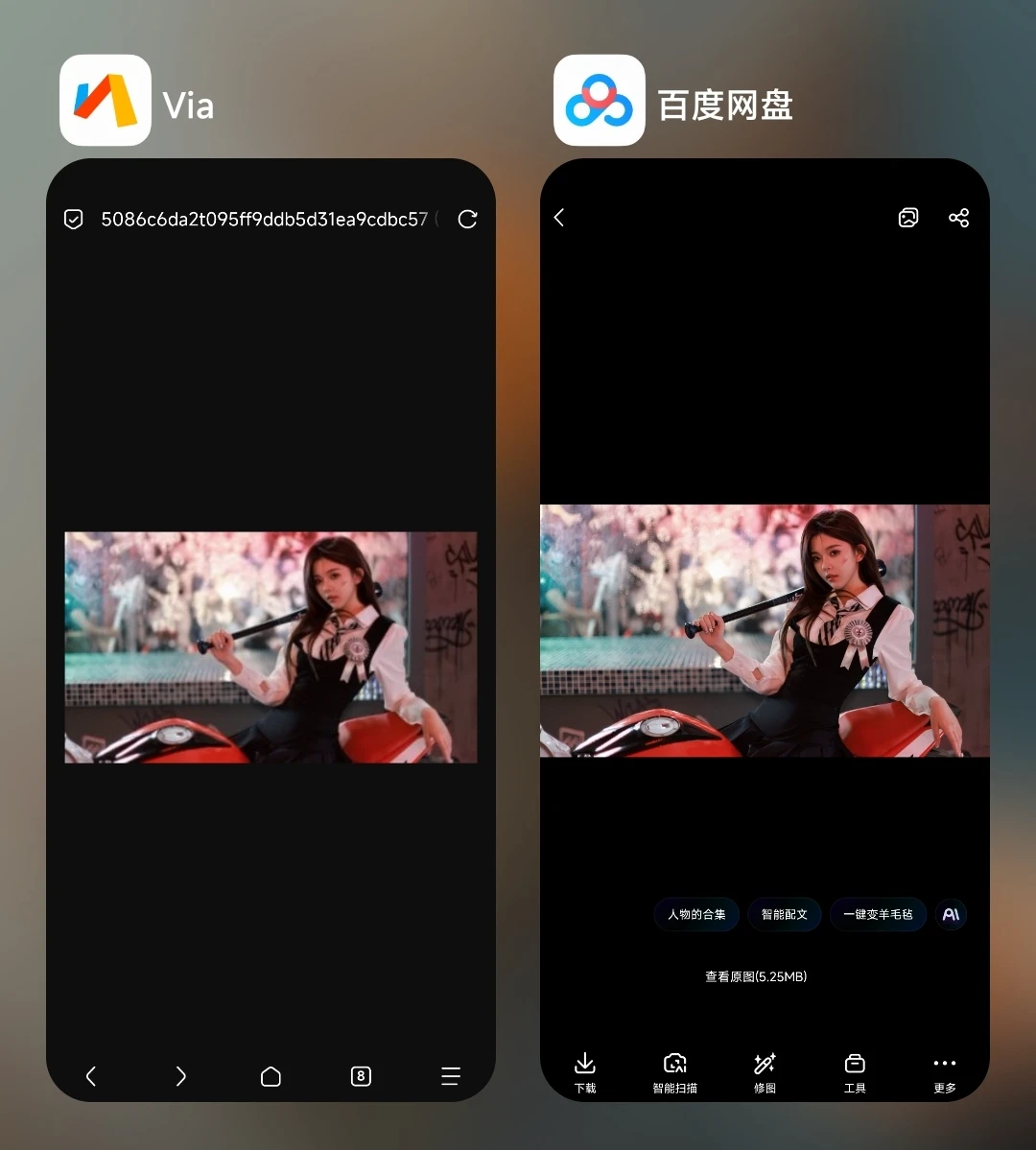Image resolution: width=1036 pixels, height=1150 pixels.
Task: Tap the Via app icon
Action: [x=106, y=101]
